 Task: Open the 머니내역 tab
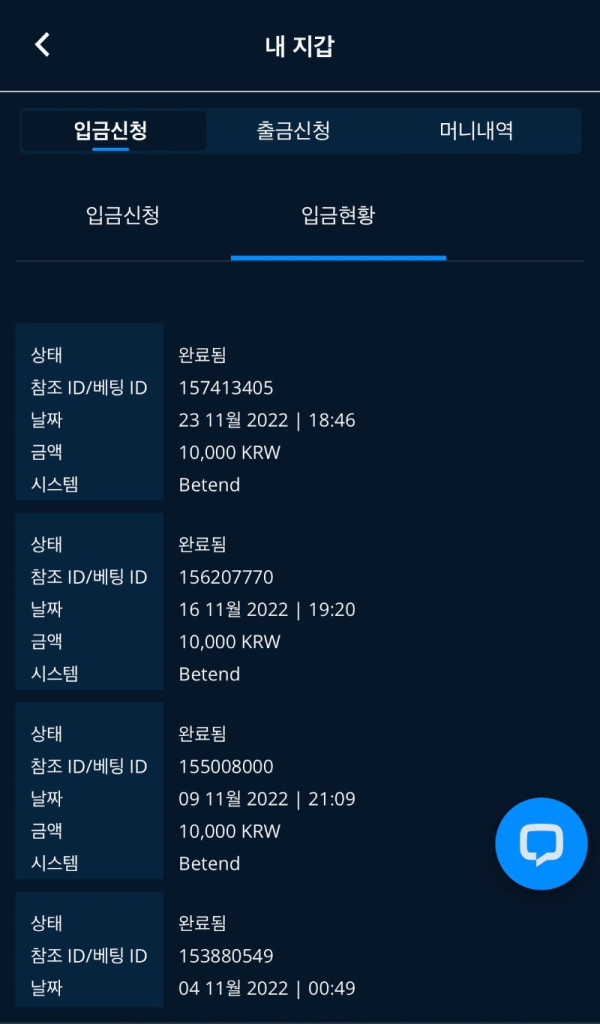tap(476, 131)
